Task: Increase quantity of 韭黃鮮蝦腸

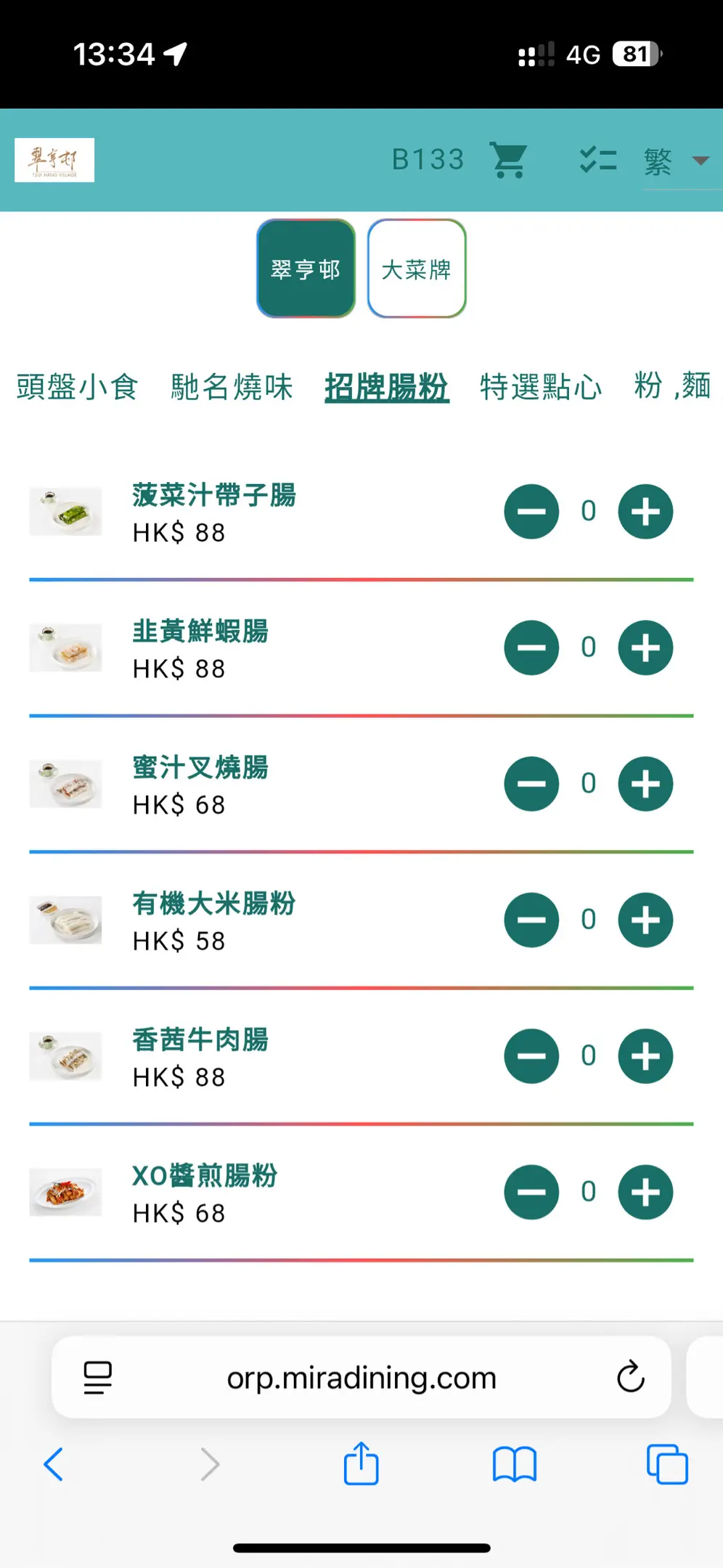Action: tap(645, 648)
